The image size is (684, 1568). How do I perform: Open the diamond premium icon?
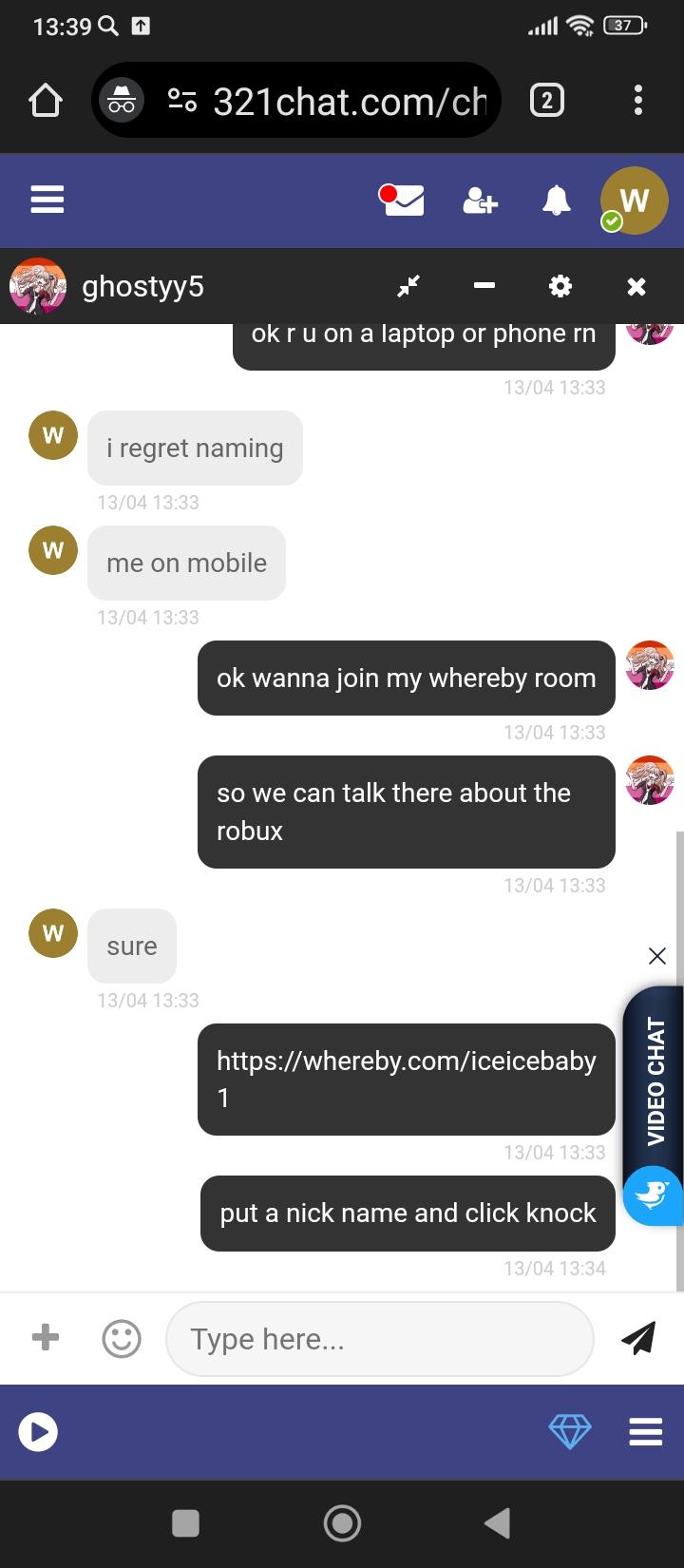(x=570, y=1431)
